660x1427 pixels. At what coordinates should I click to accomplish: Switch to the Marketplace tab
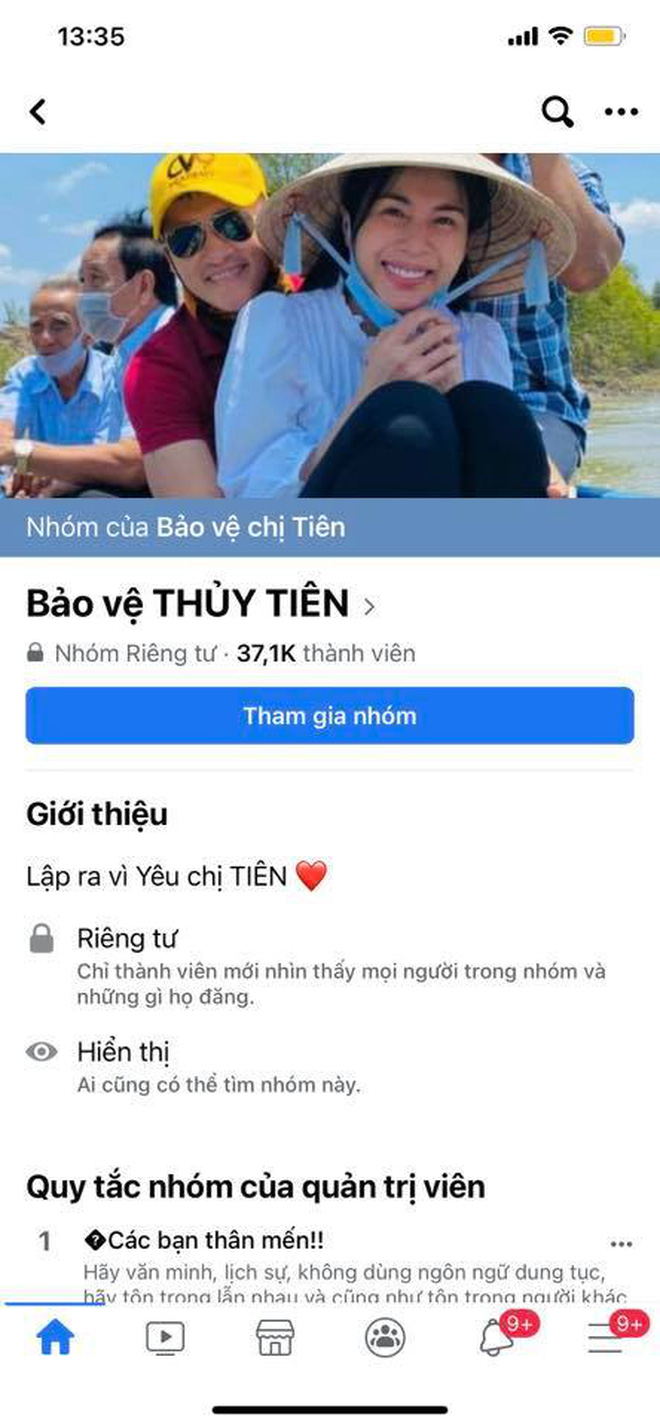[x=275, y=1337]
